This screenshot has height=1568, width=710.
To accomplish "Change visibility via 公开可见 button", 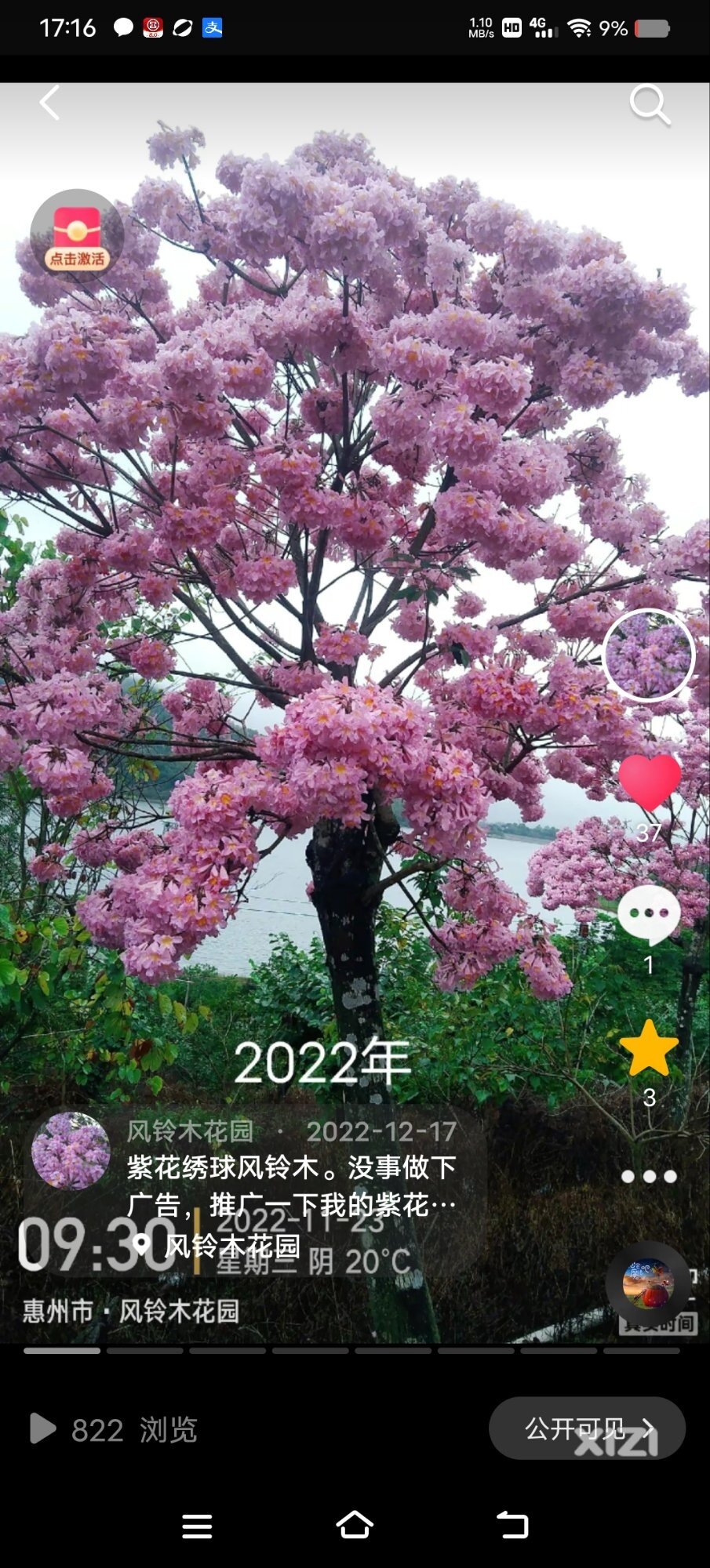I will (587, 1428).
